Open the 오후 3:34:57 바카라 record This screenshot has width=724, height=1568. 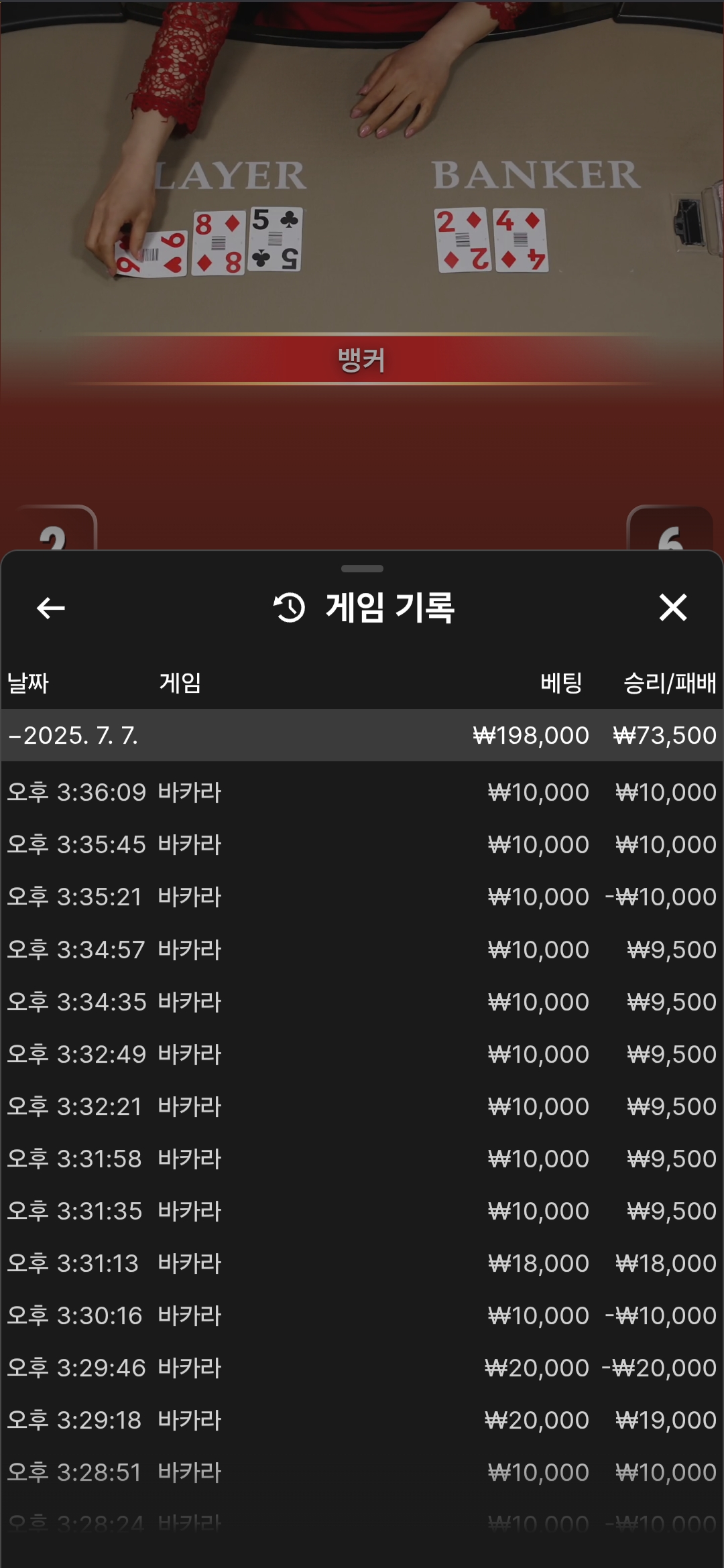pyautogui.click(x=362, y=950)
